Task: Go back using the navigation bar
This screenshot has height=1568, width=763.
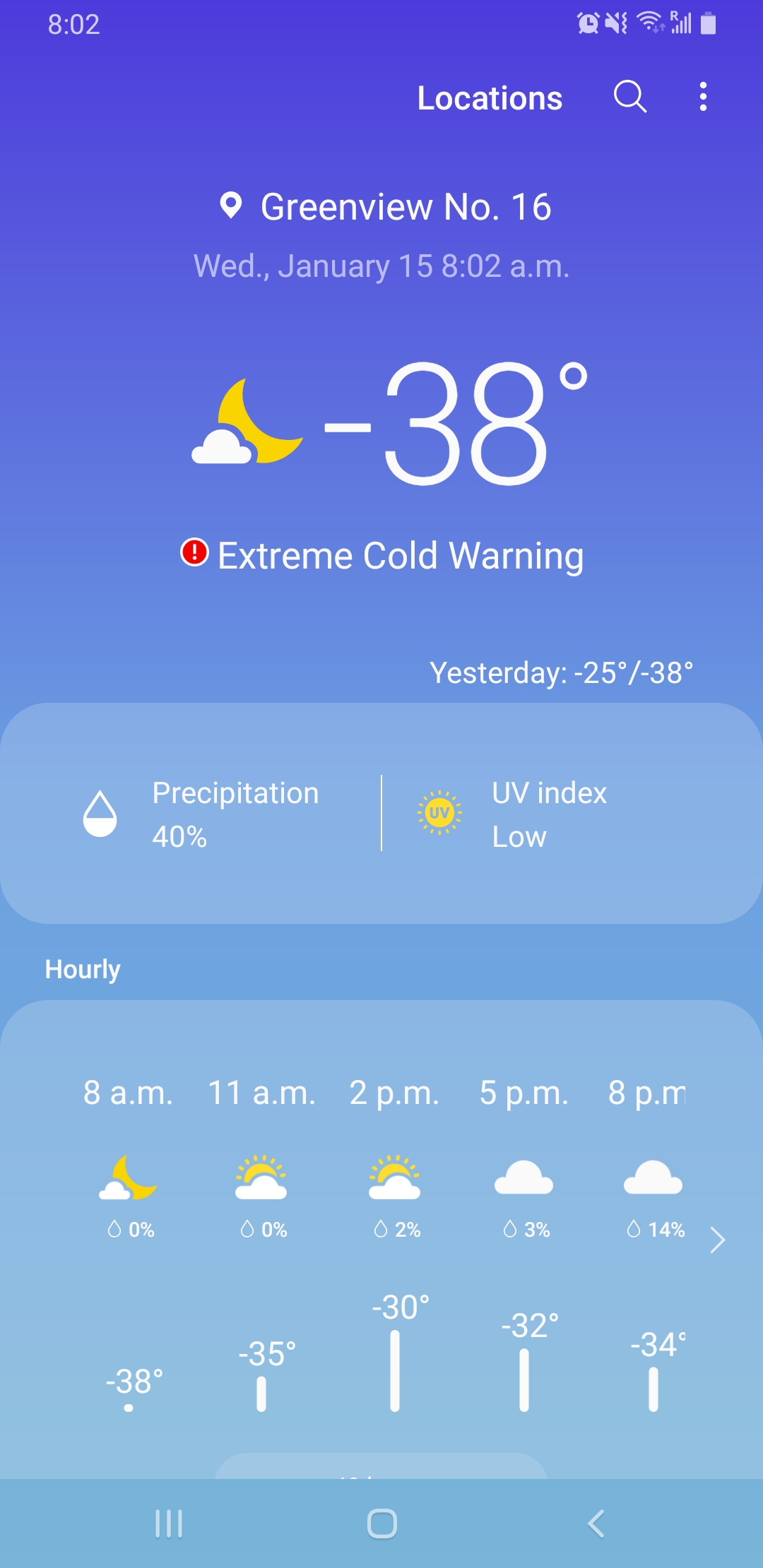Action: 596,1524
